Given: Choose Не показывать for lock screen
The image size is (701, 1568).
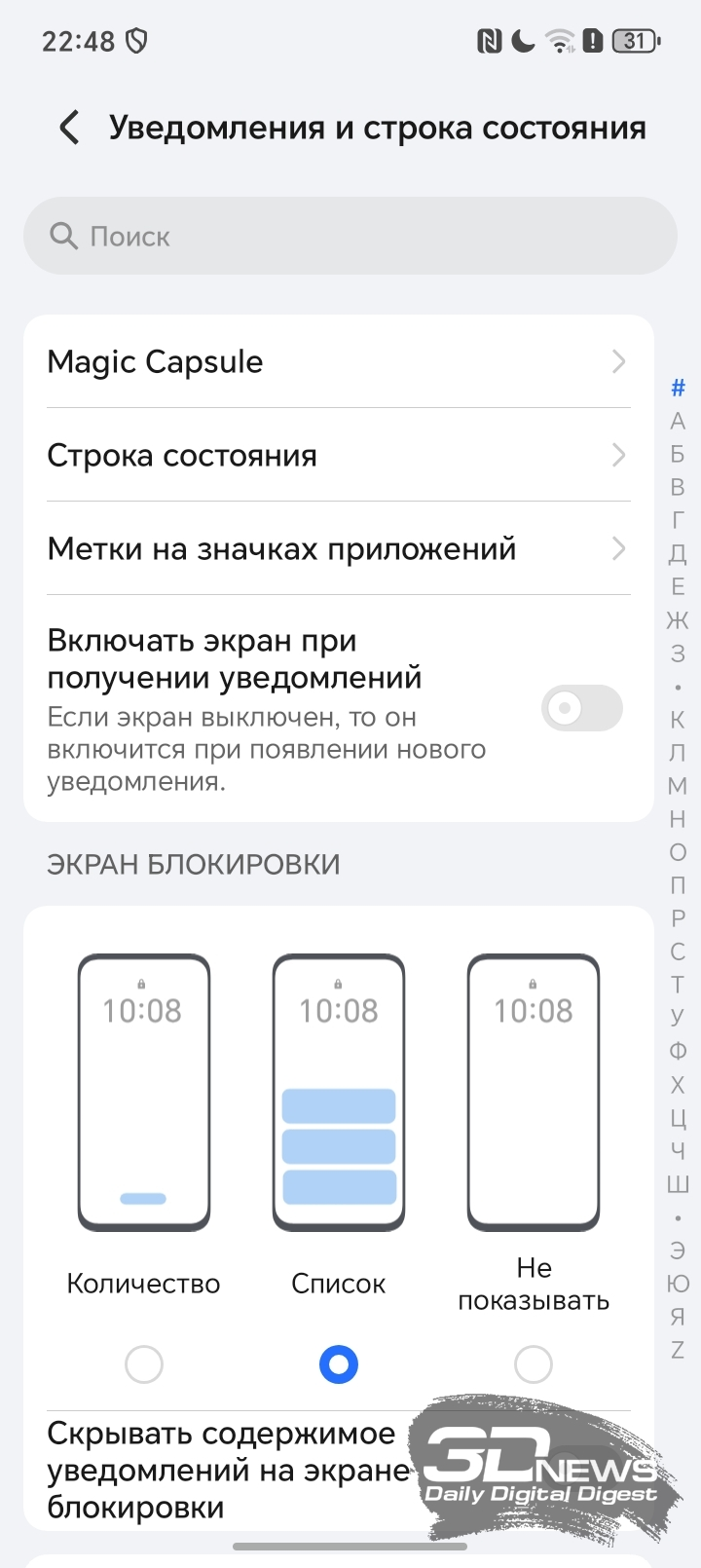Looking at the screenshot, I should pyautogui.click(x=534, y=1363).
